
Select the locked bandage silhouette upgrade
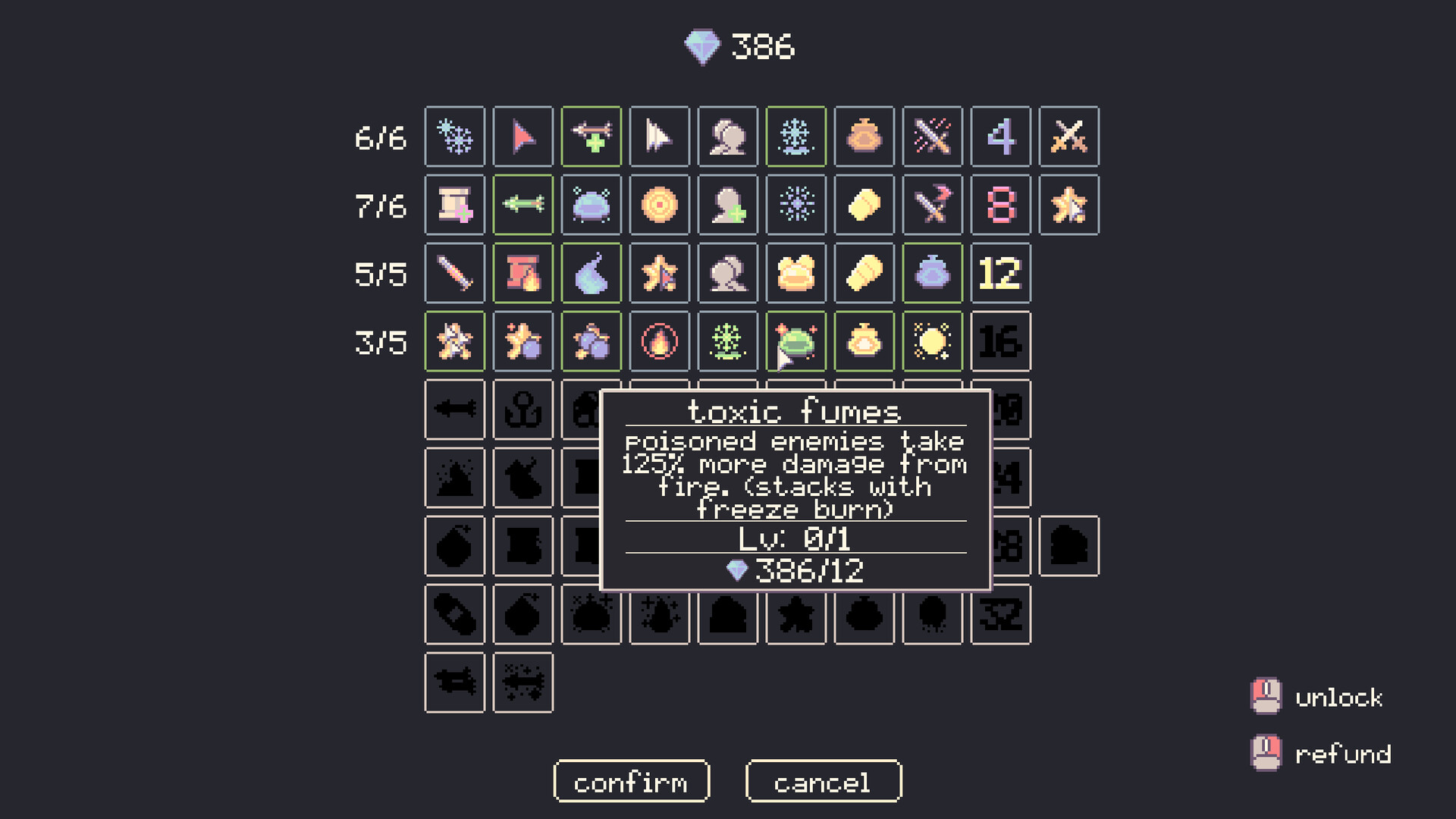tap(455, 614)
